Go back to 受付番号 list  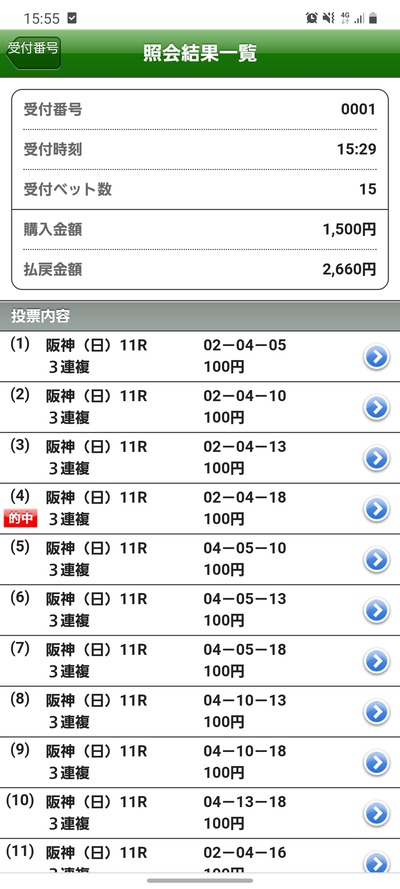point(33,53)
